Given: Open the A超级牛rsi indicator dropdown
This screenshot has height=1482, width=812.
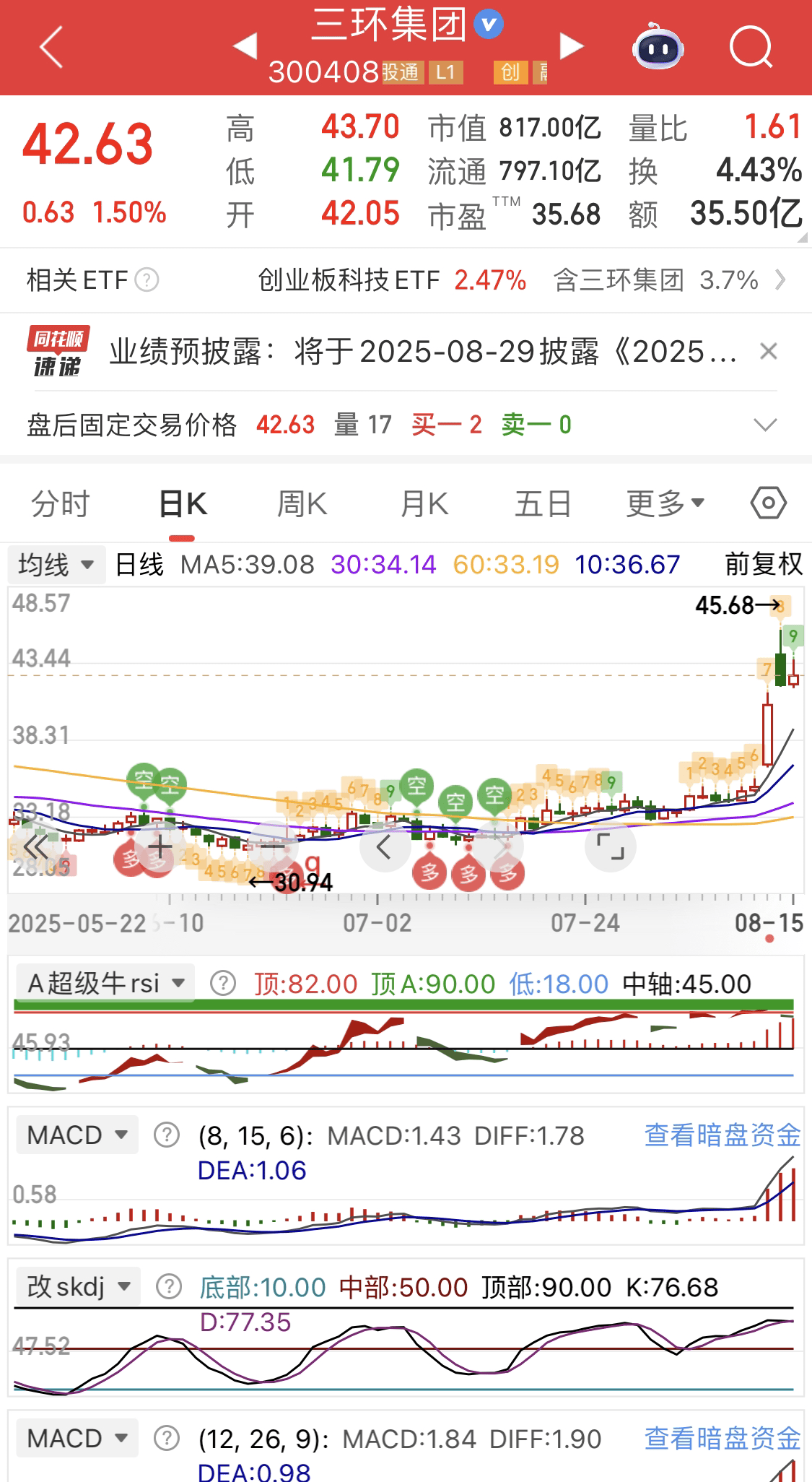Looking at the screenshot, I should [105, 983].
